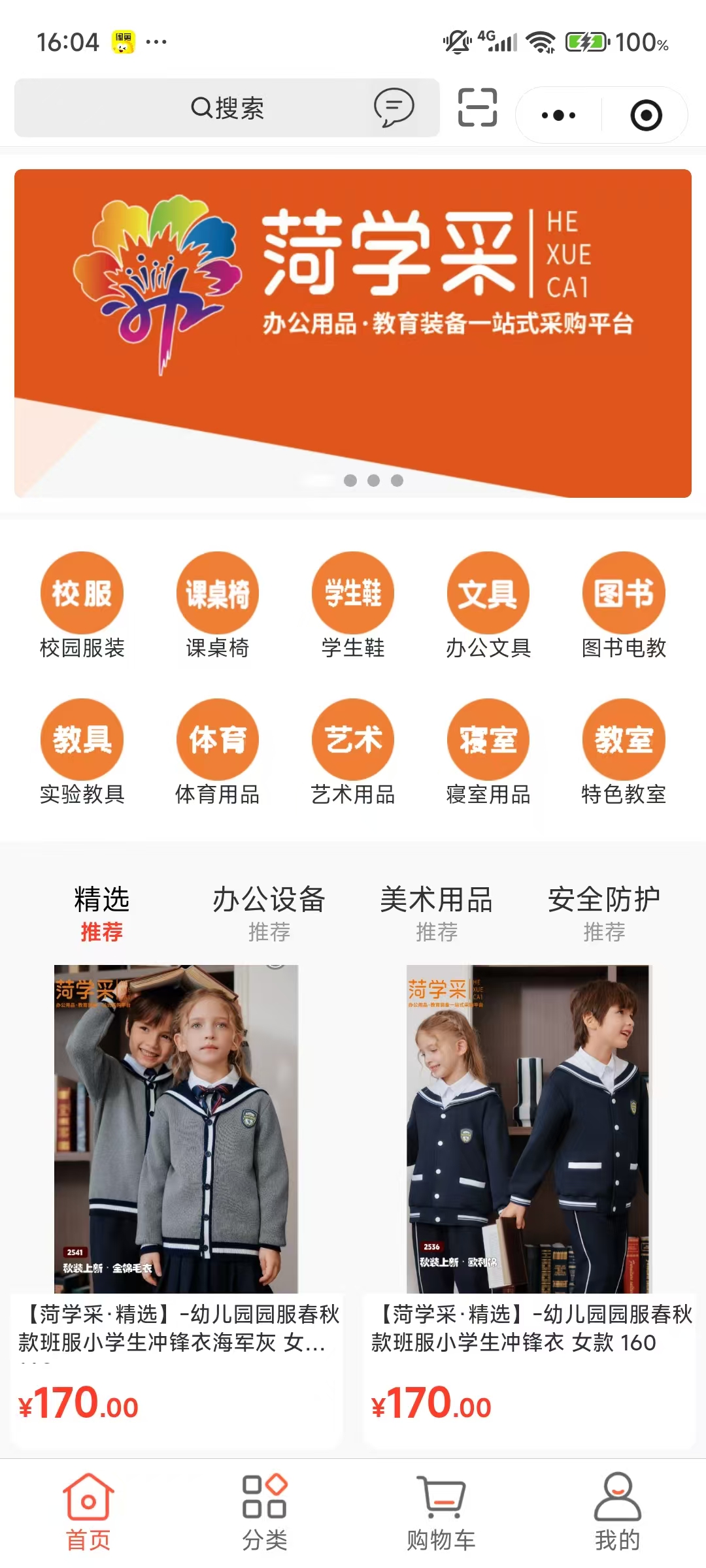The image size is (706, 1568).
Task: Open the 图书电教 category
Action: tap(624, 606)
